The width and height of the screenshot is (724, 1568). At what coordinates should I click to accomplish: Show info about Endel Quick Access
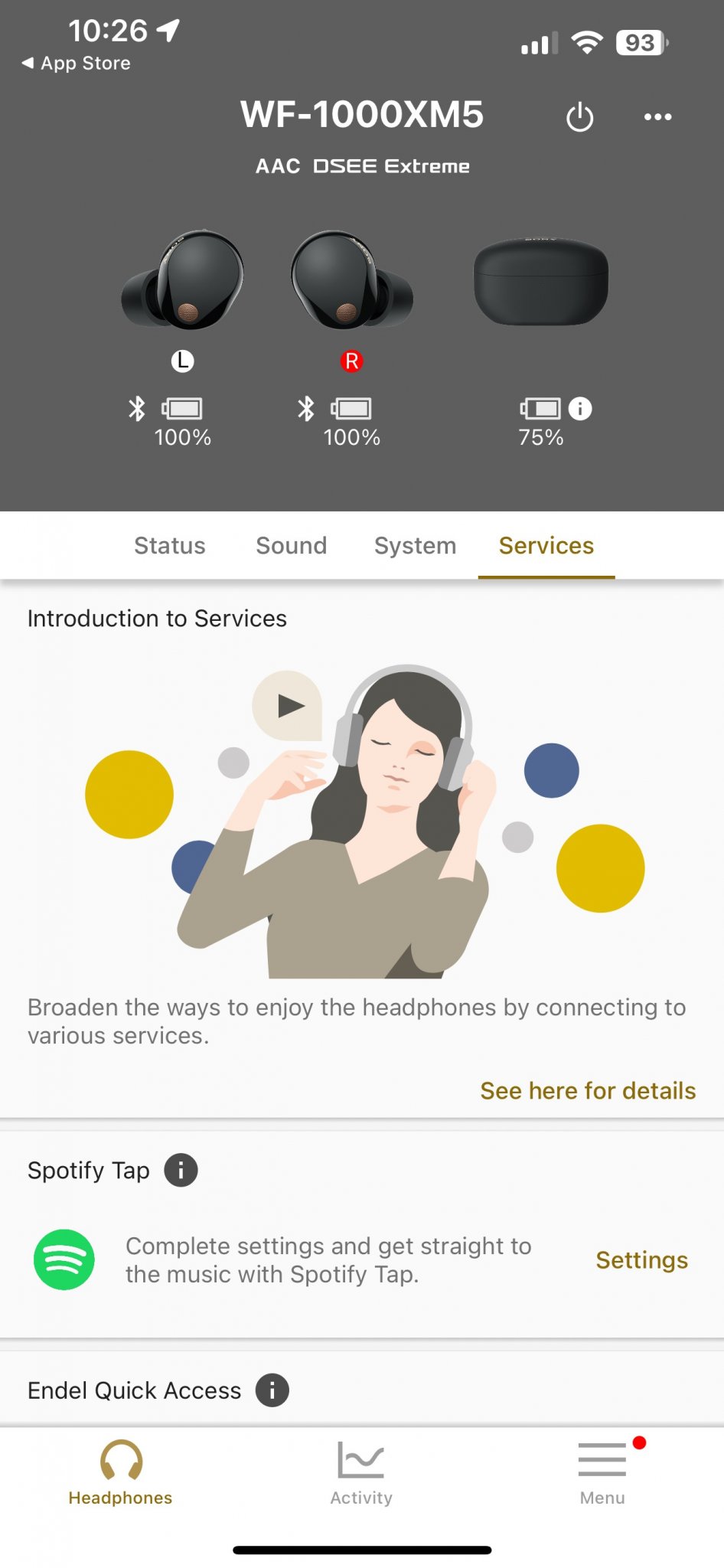(x=272, y=1390)
